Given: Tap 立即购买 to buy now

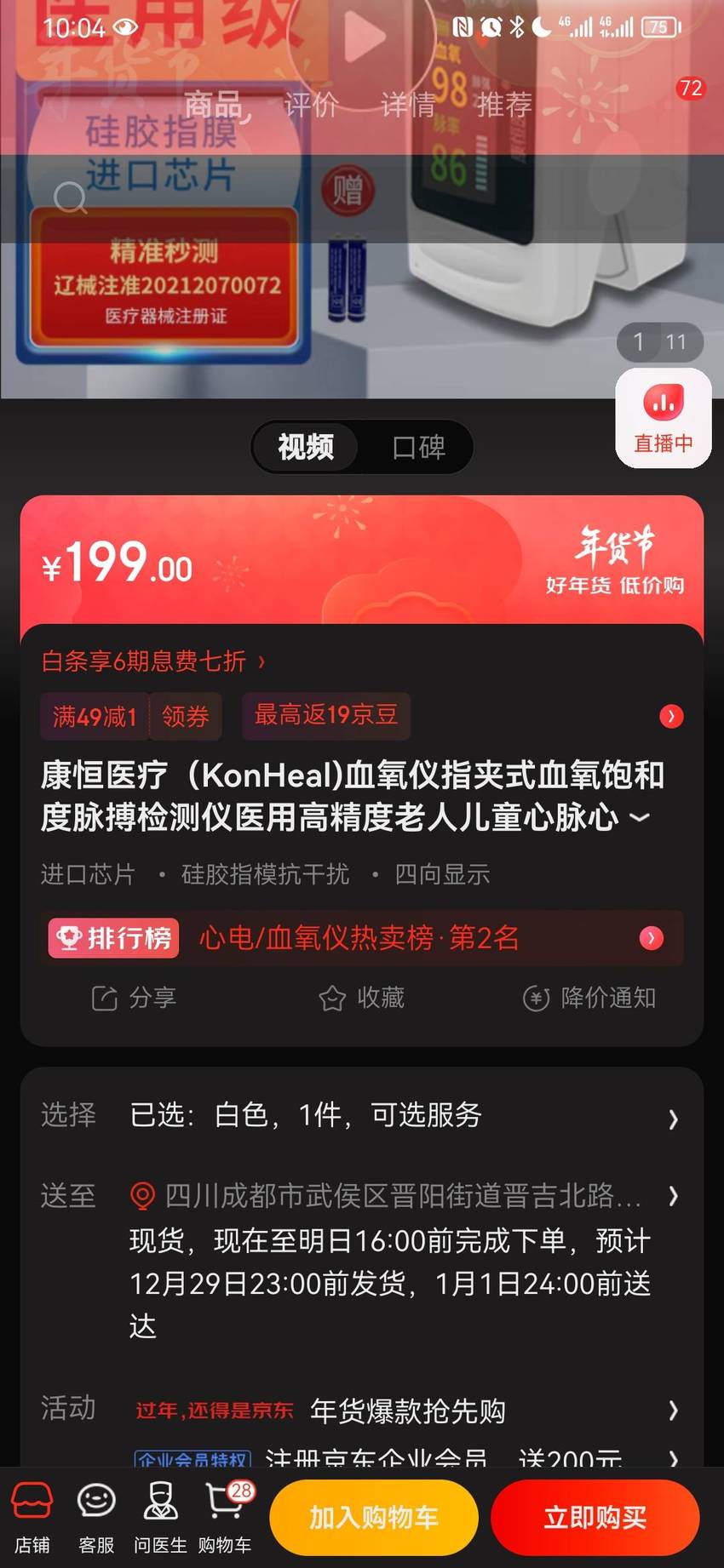Looking at the screenshot, I should [x=595, y=1518].
